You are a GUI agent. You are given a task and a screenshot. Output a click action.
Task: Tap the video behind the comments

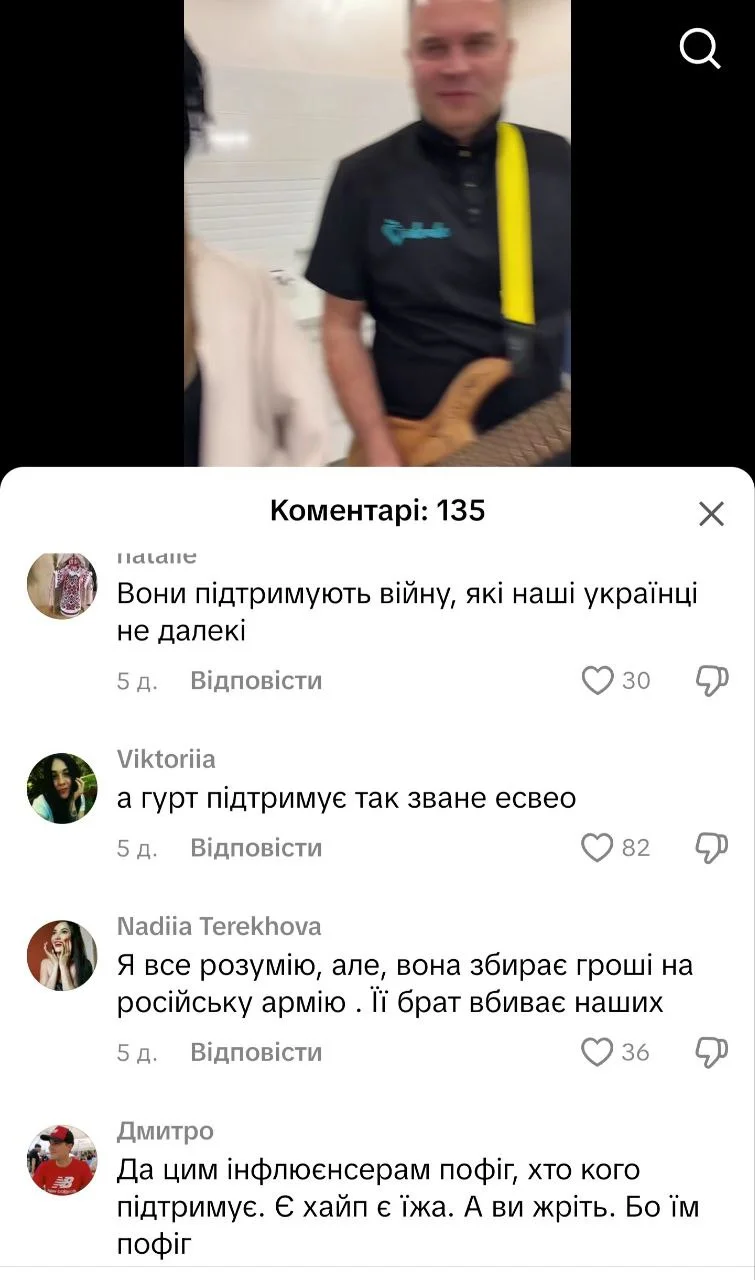pyautogui.click(x=377, y=230)
